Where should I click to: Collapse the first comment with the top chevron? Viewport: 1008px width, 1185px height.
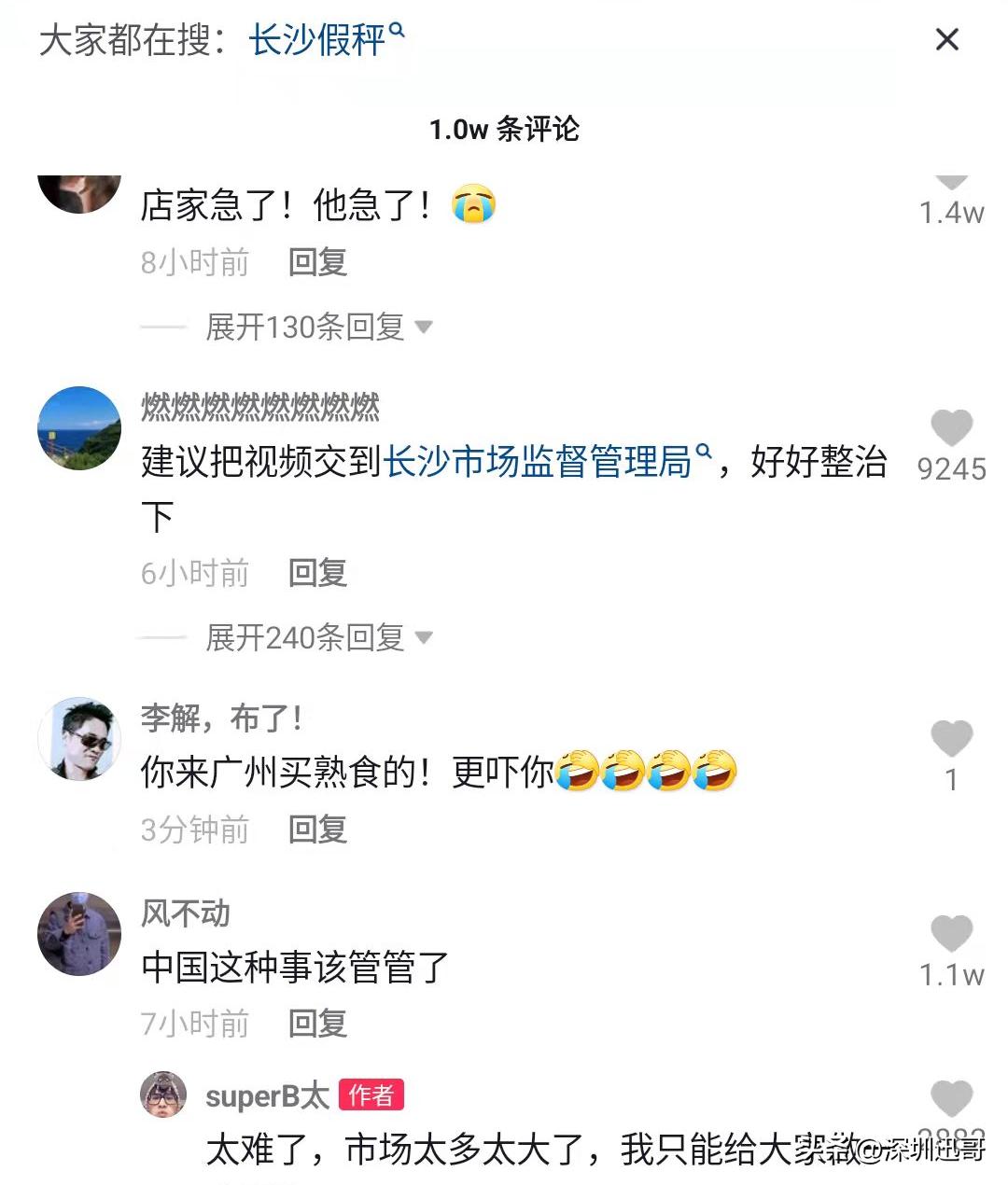(x=951, y=175)
